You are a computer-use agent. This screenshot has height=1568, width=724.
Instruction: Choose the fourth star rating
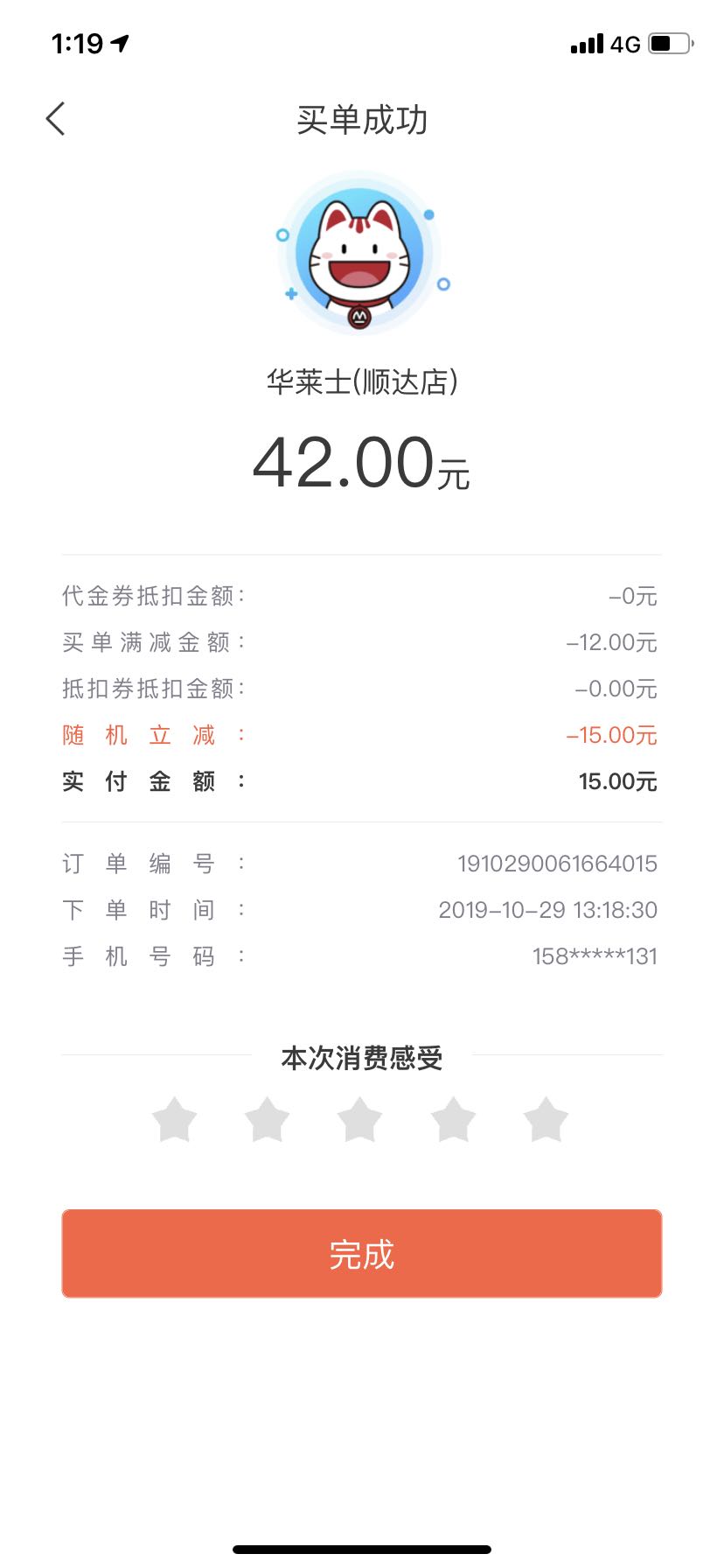coord(453,1120)
